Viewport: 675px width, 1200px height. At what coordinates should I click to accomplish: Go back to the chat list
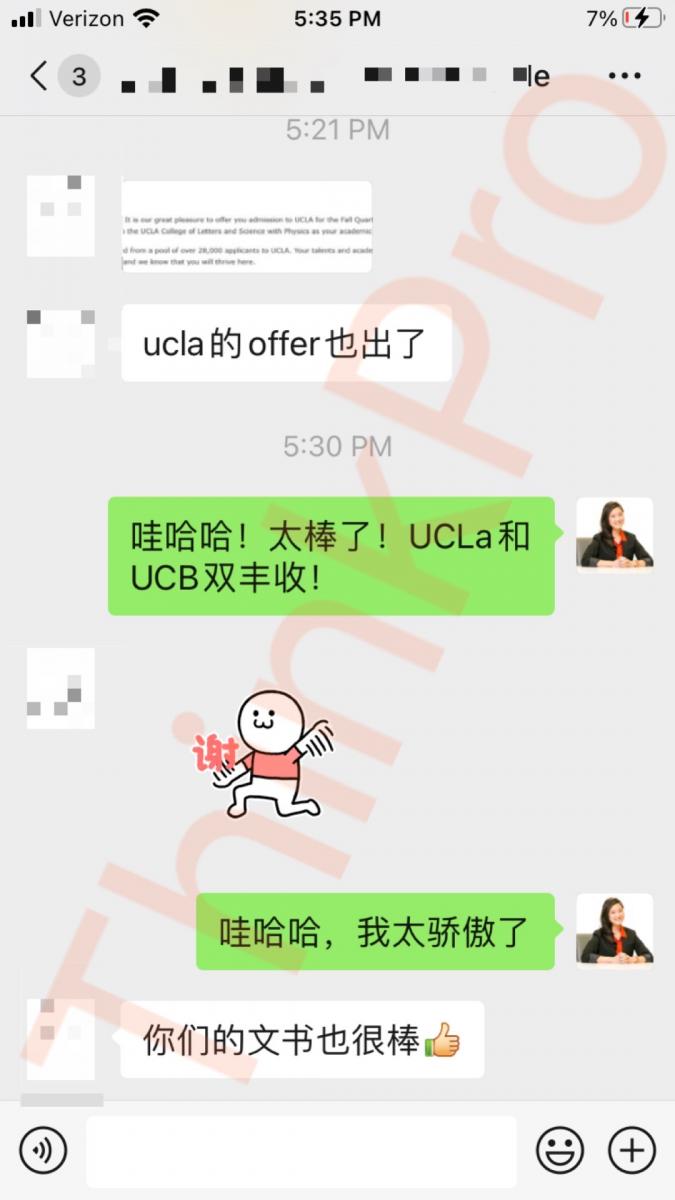pyautogui.click(x=40, y=76)
